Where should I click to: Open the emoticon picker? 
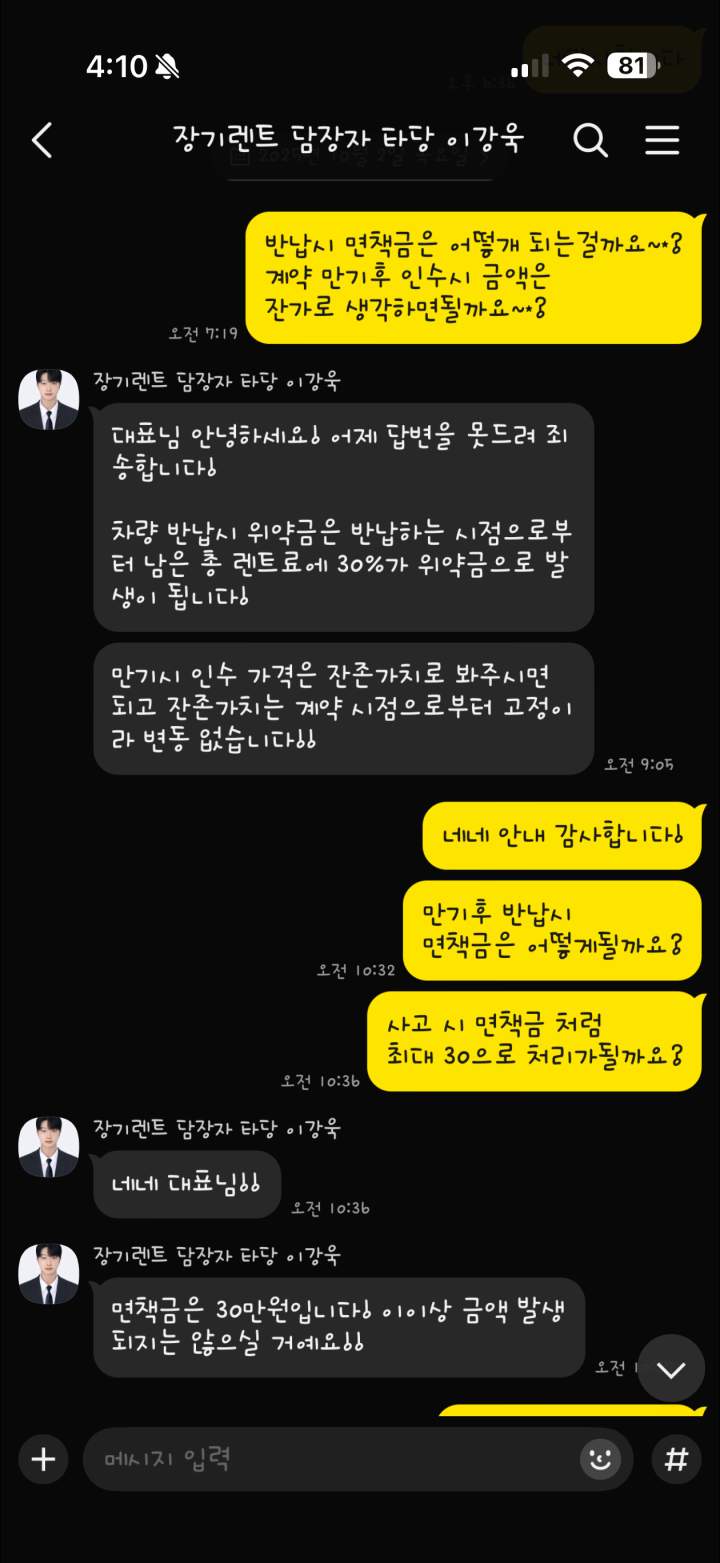coord(600,1460)
